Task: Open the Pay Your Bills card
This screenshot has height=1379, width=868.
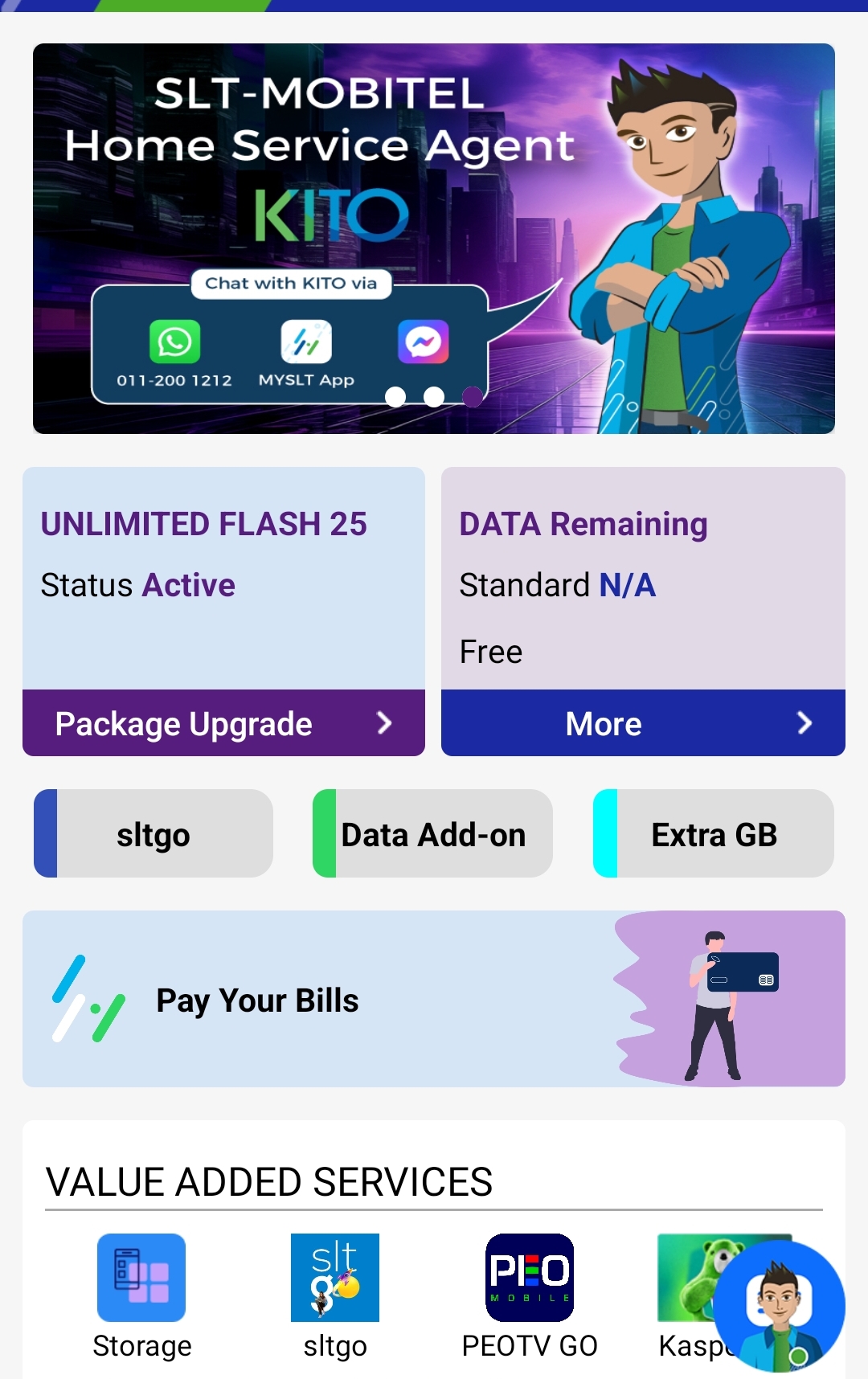Action: (434, 999)
